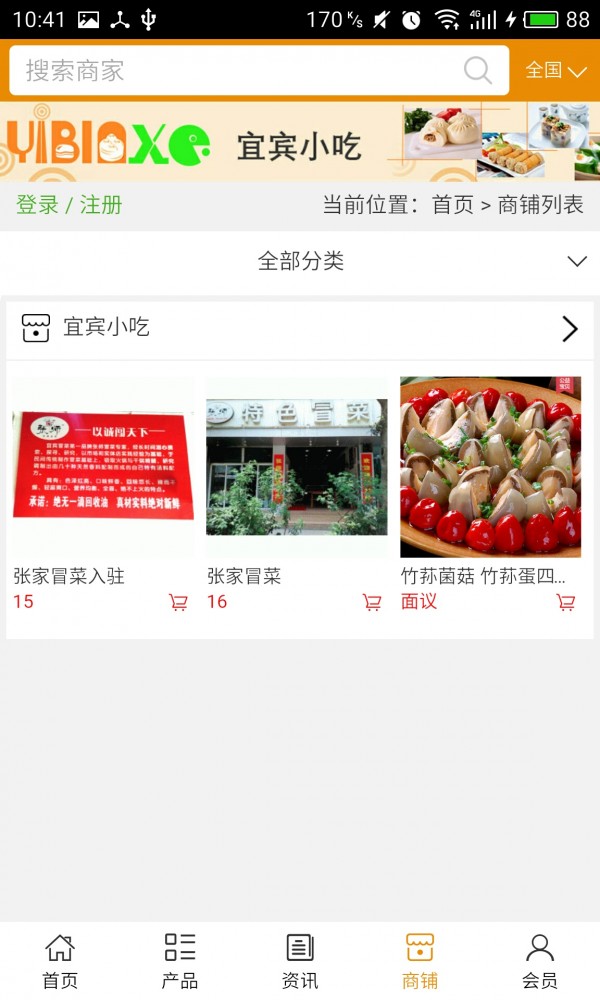Select the 商铺 shops tab
The width and height of the screenshot is (600, 1000).
coord(420,961)
